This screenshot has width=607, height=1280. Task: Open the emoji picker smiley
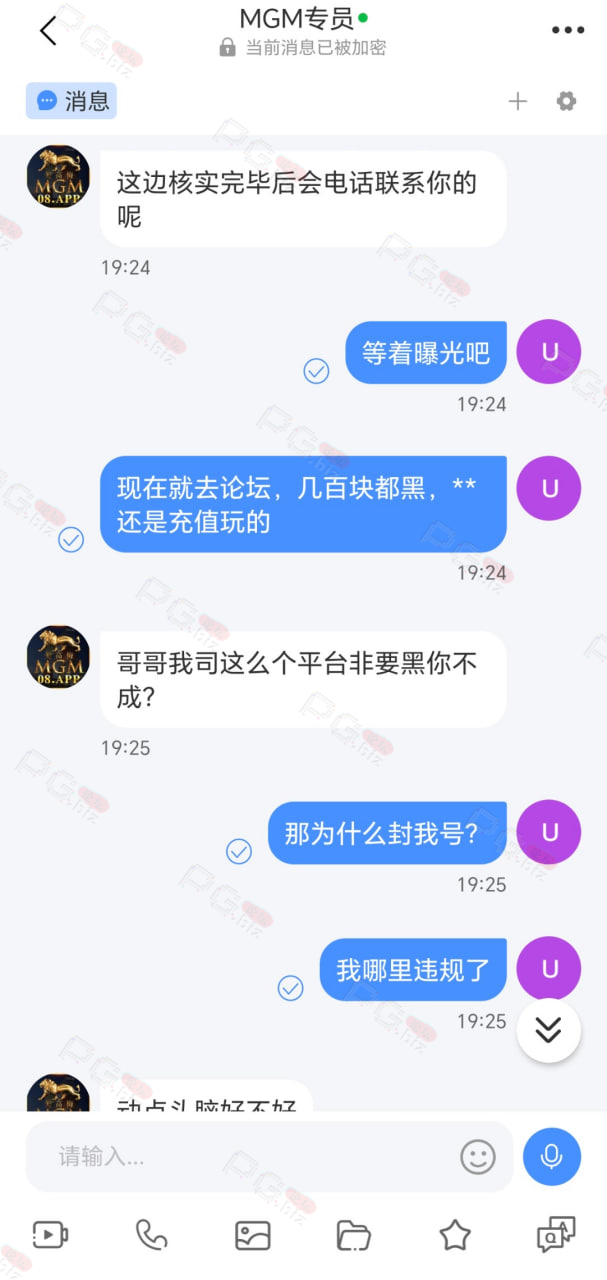coord(478,1157)
